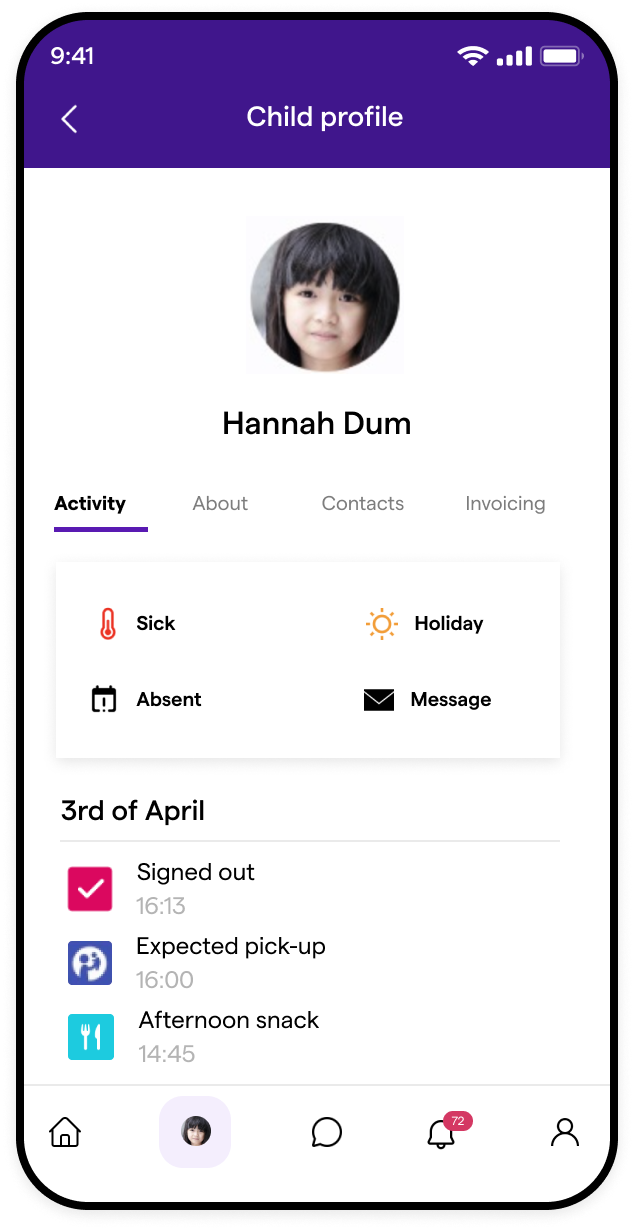This screenshot has height=1230, width=634.
Task: Select the Activity tab
Action: pyautogui.click(x=90, y=504)
